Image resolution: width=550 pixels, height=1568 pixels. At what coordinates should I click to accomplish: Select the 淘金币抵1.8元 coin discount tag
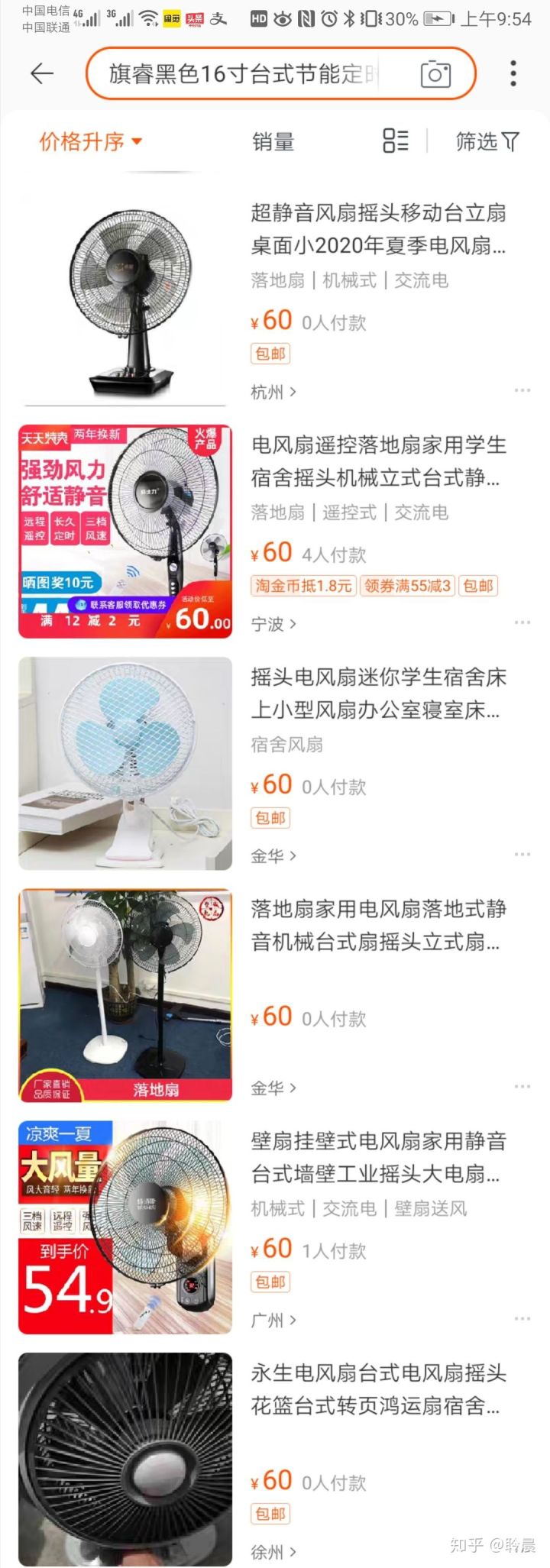tap(302, 584)
